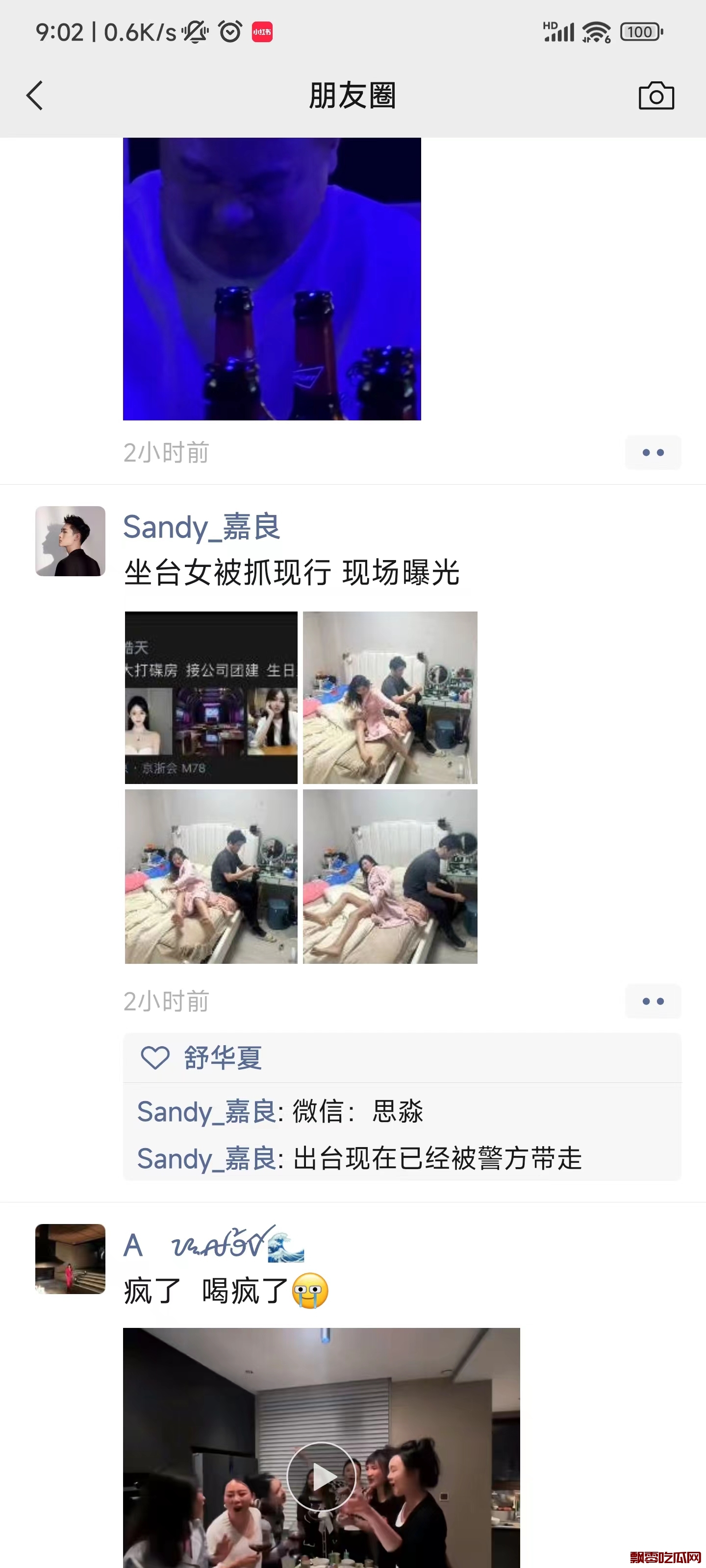Open the first KTV screenshot thumbnail
Screen dimensions: 706x1568
211,698
